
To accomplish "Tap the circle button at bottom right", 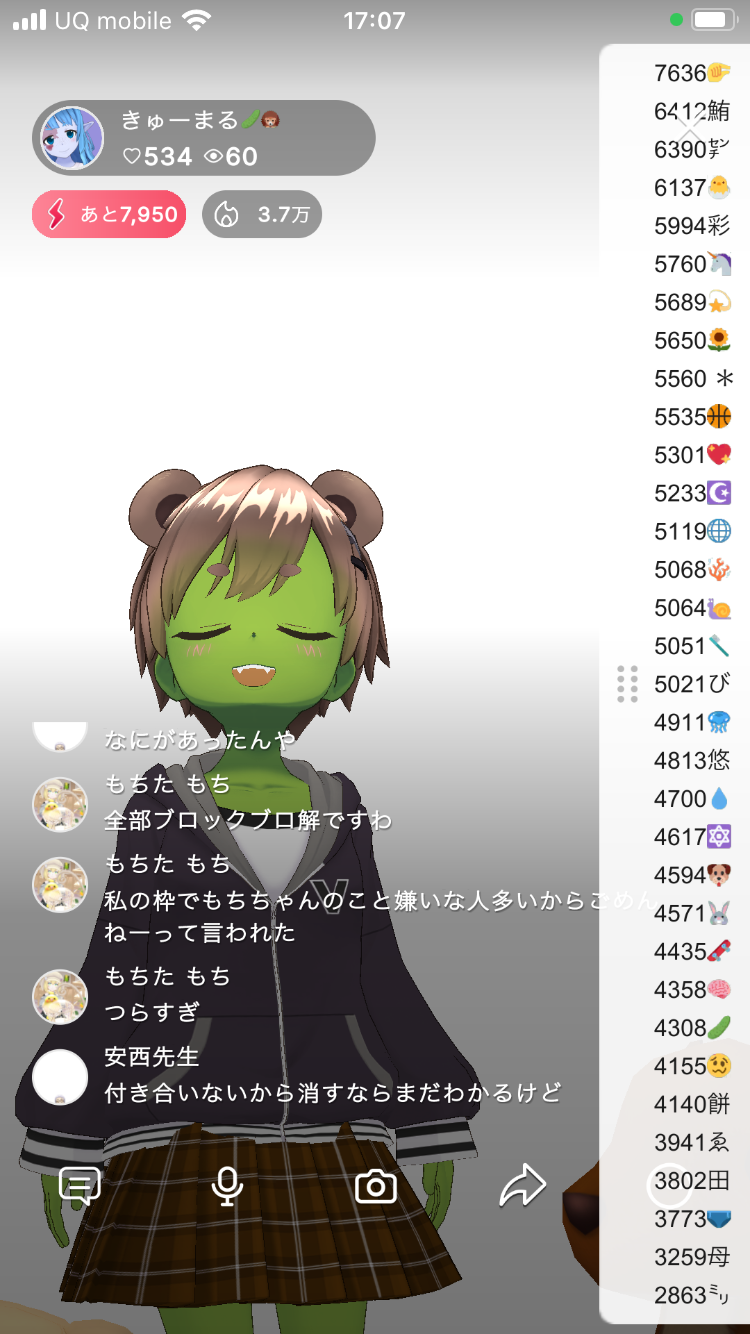I will point(669,1185).
